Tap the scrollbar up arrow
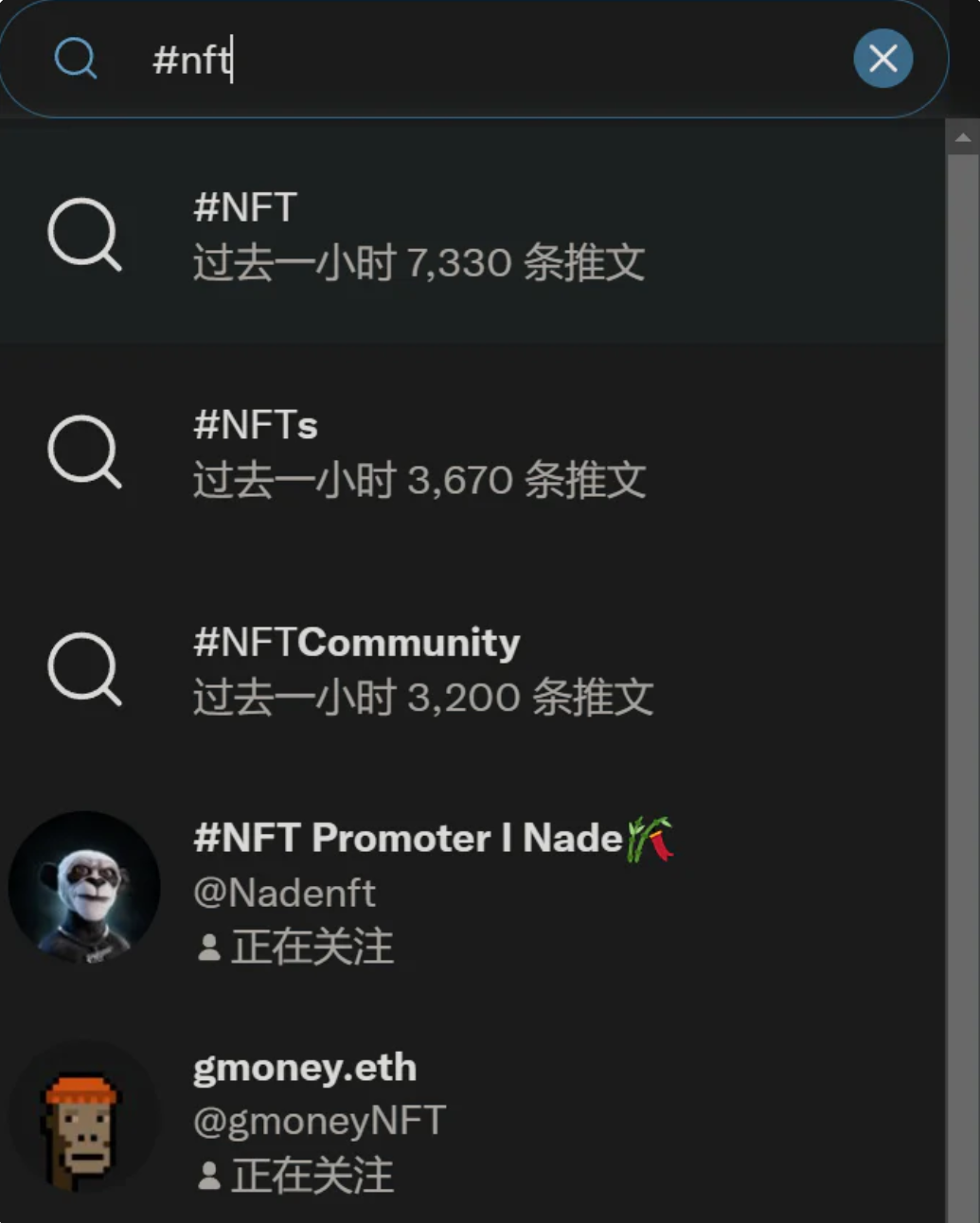 pos(963,138)
